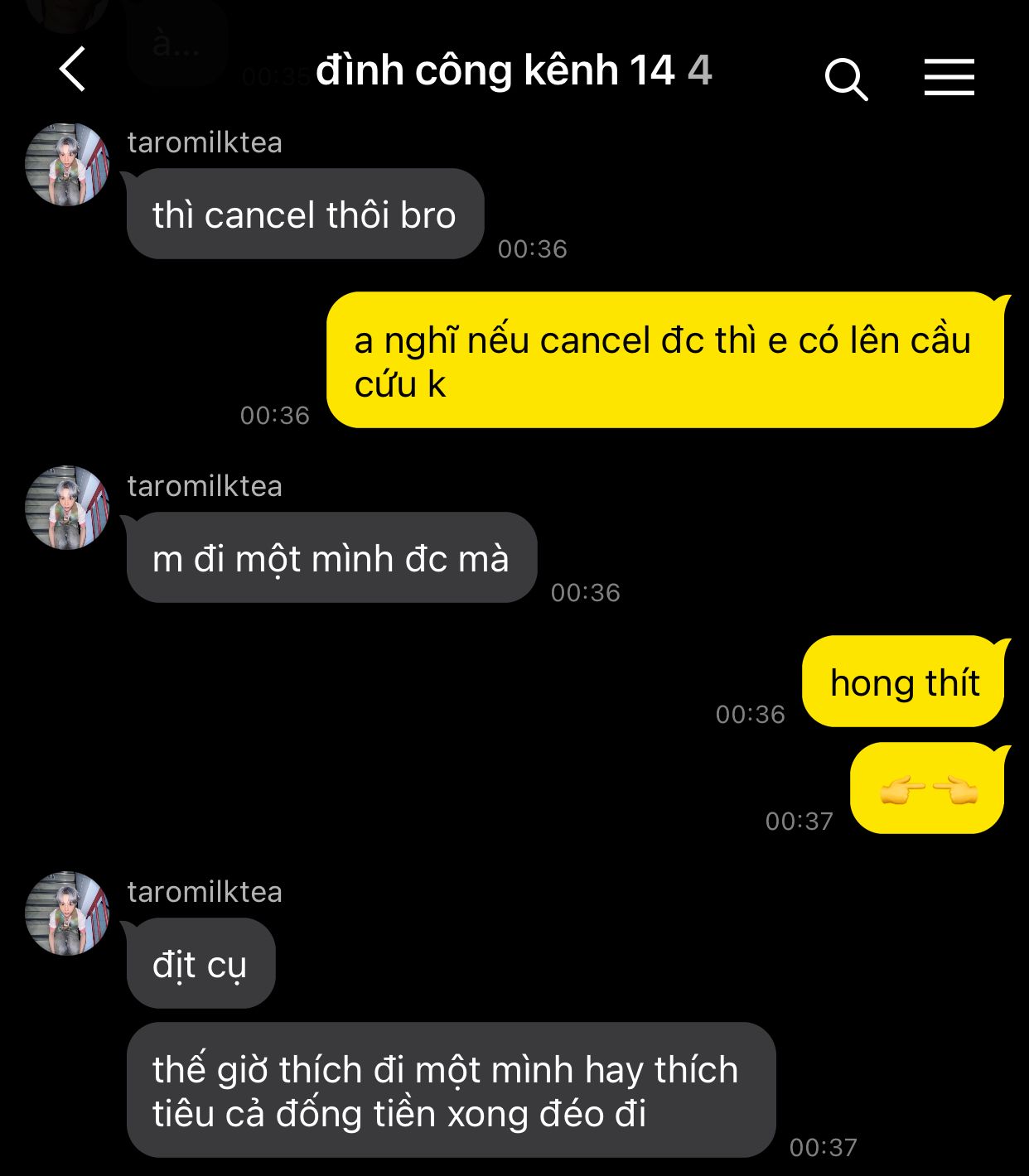View taromilktea's profile beside "m đi một mình"
The image size is (1029, 1176).
pyautogui.click(x=68, y=508)
